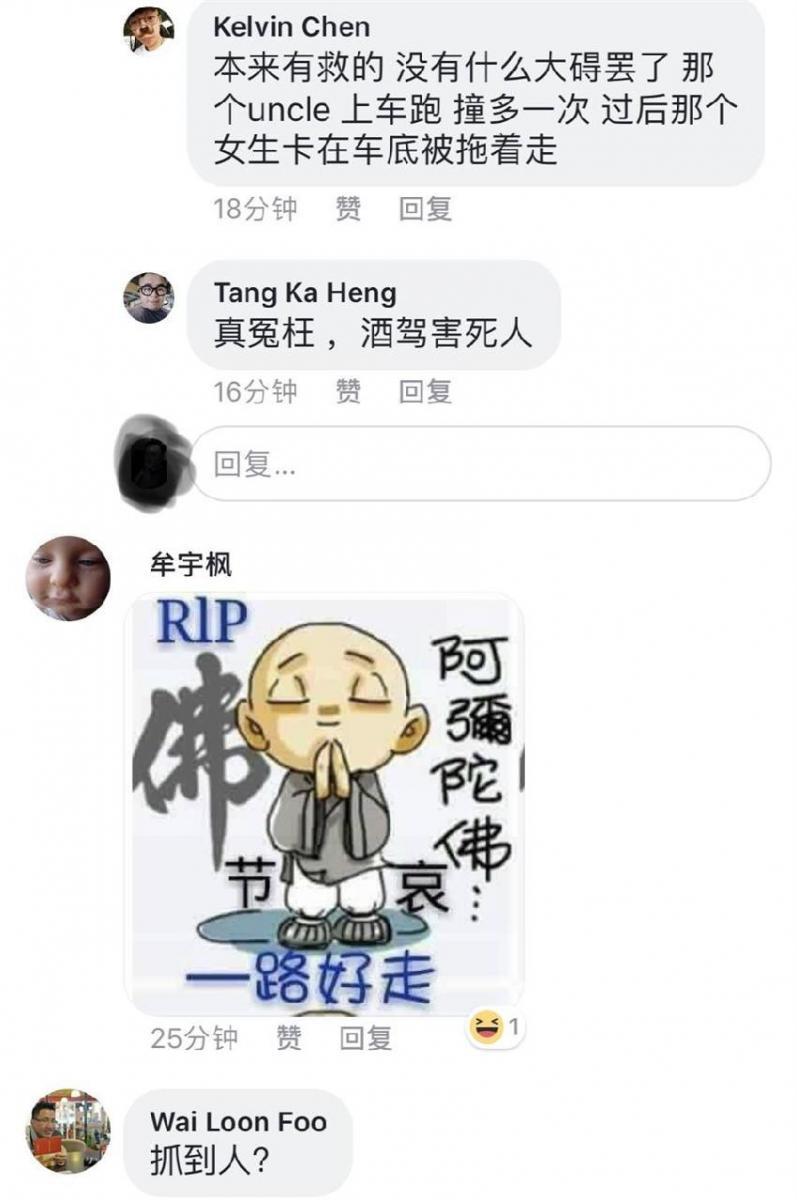View reactions on 牟宇枫's comment
This screenshot has width=797, height=1200.
coord(496,1027)
